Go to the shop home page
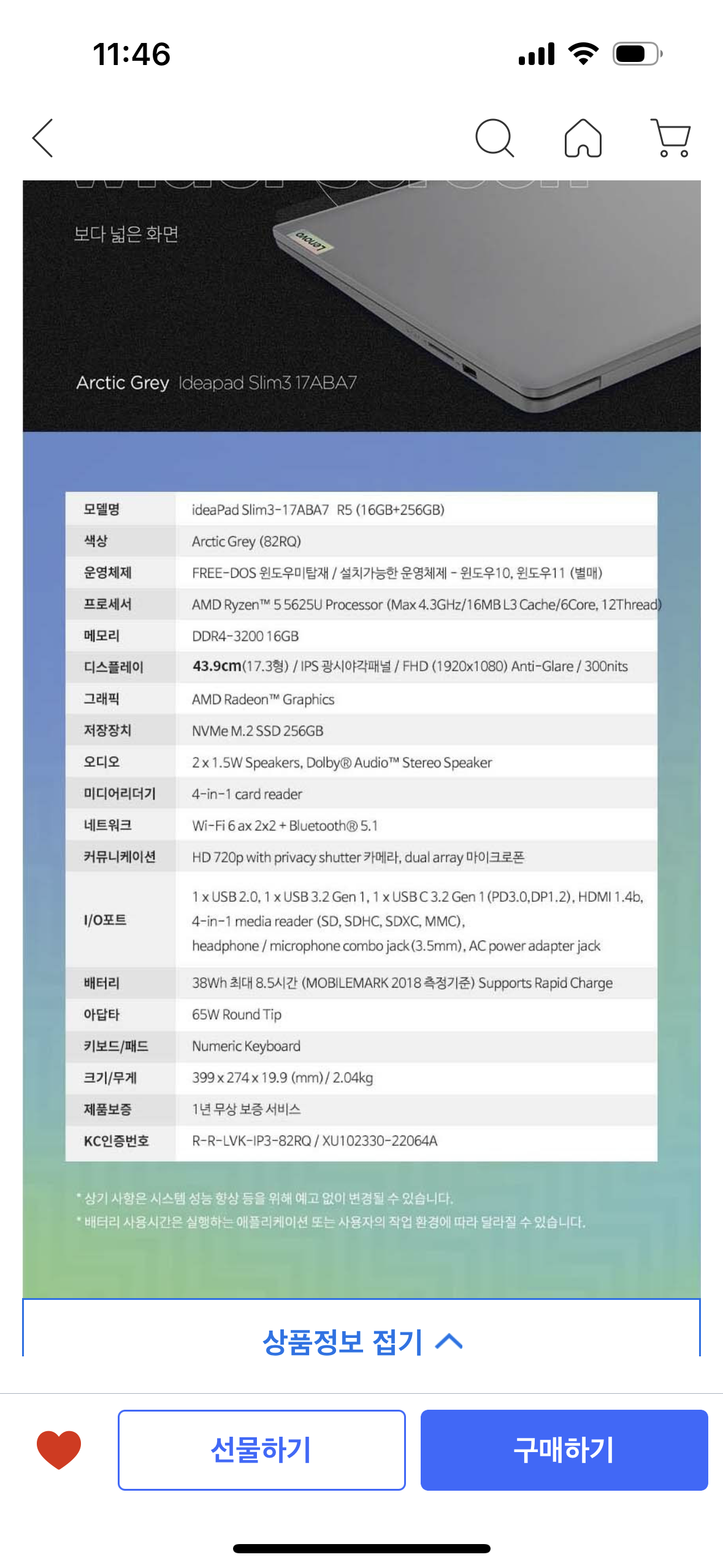 point(583,138)
